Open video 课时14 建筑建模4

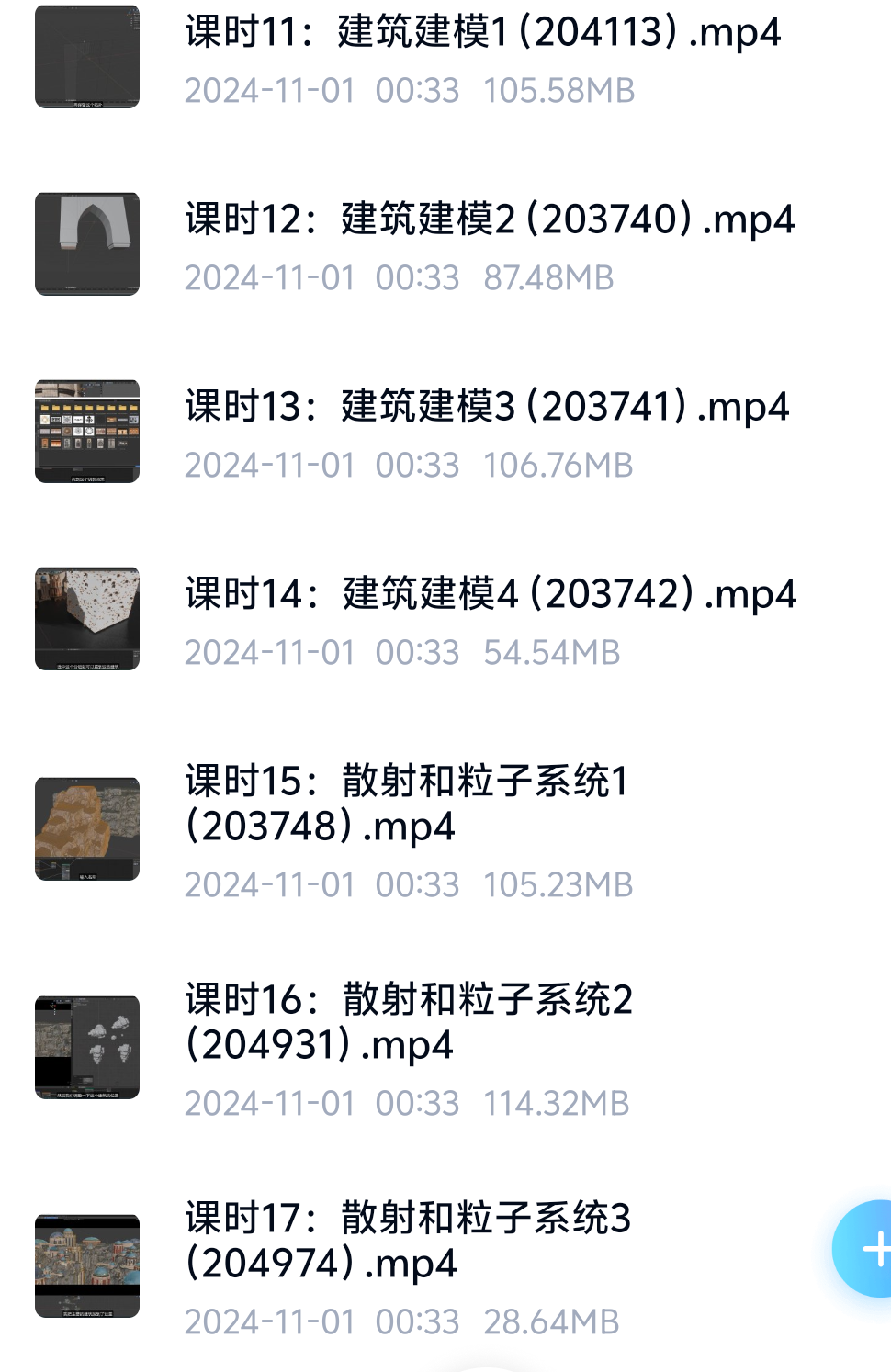445,619
